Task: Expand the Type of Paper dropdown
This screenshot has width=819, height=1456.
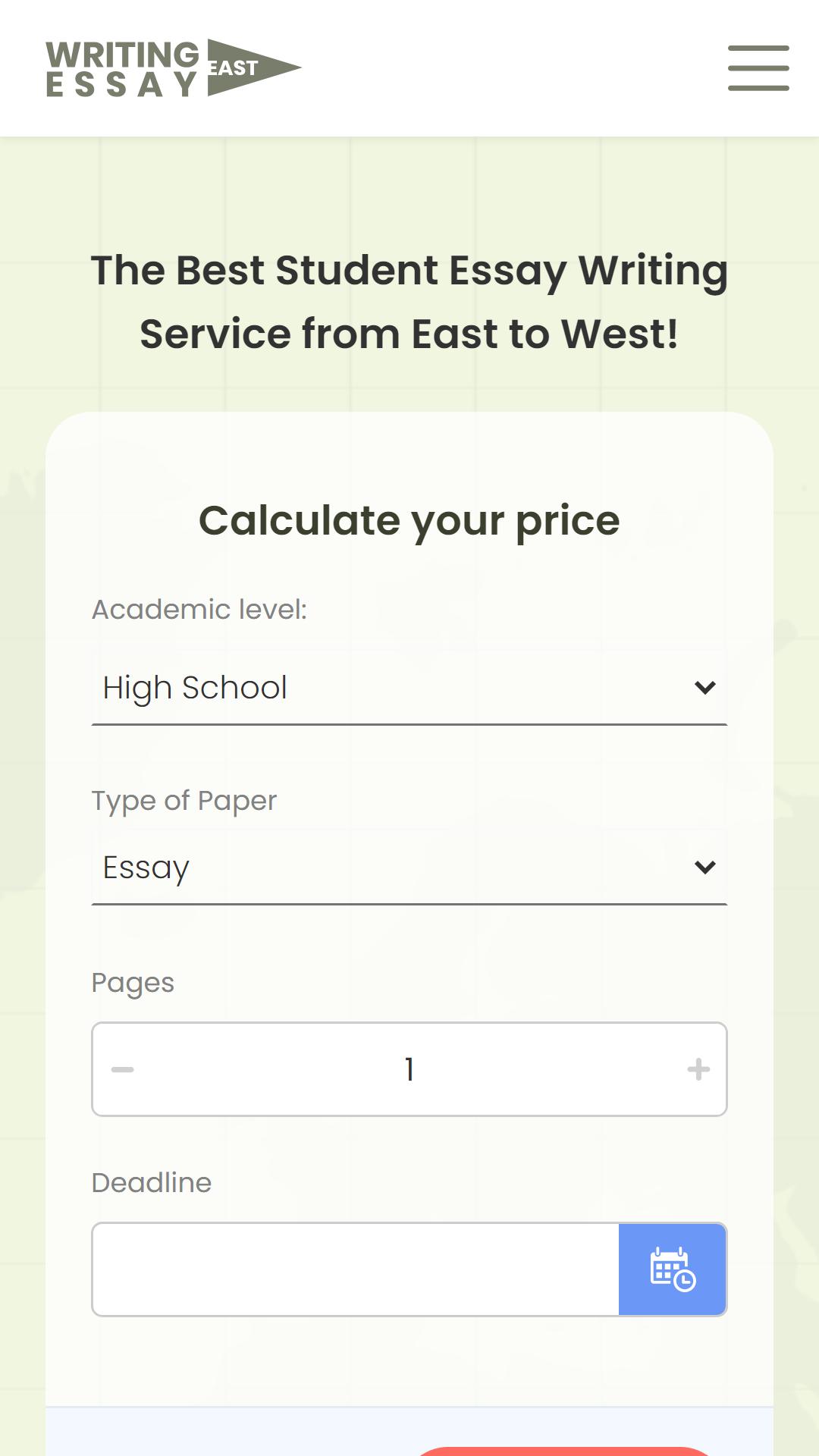Action: click(x=409, y=868)
